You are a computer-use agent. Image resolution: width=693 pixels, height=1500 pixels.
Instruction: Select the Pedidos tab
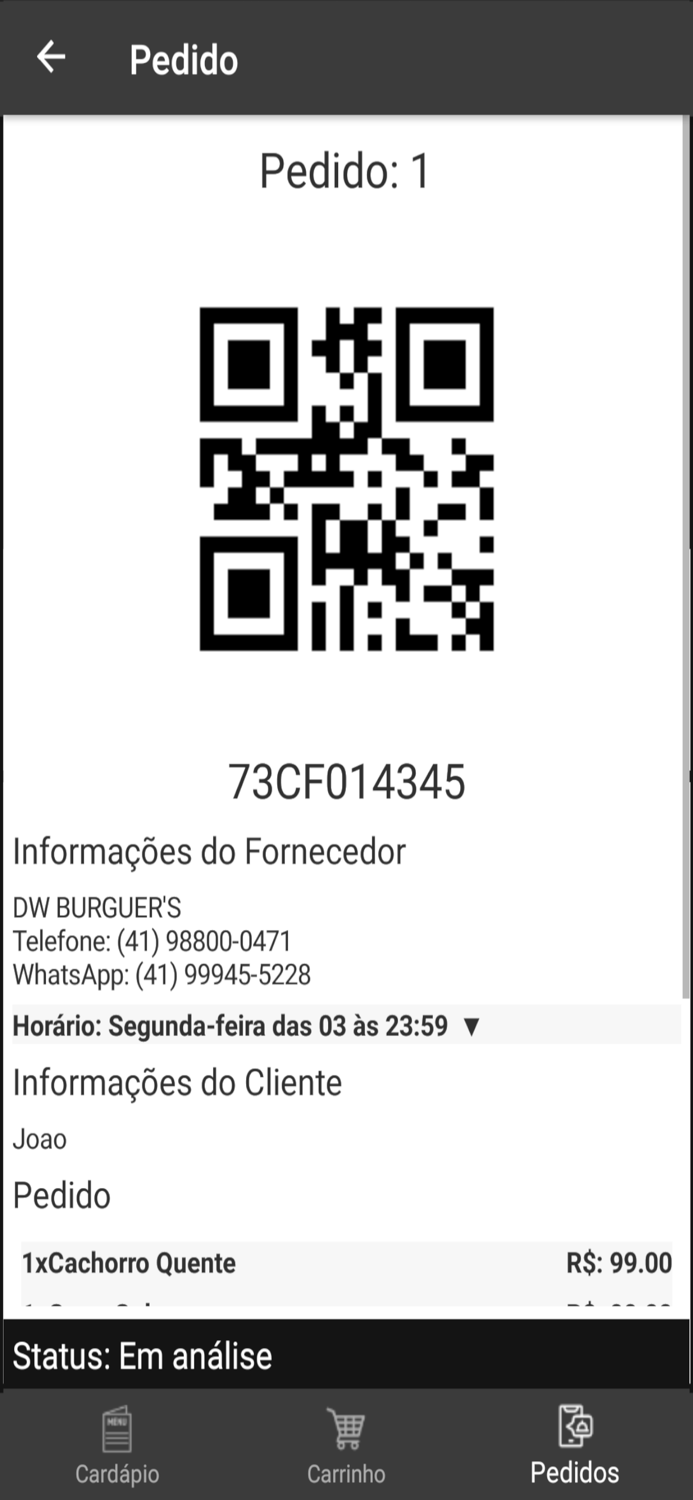click(575, 1445)
